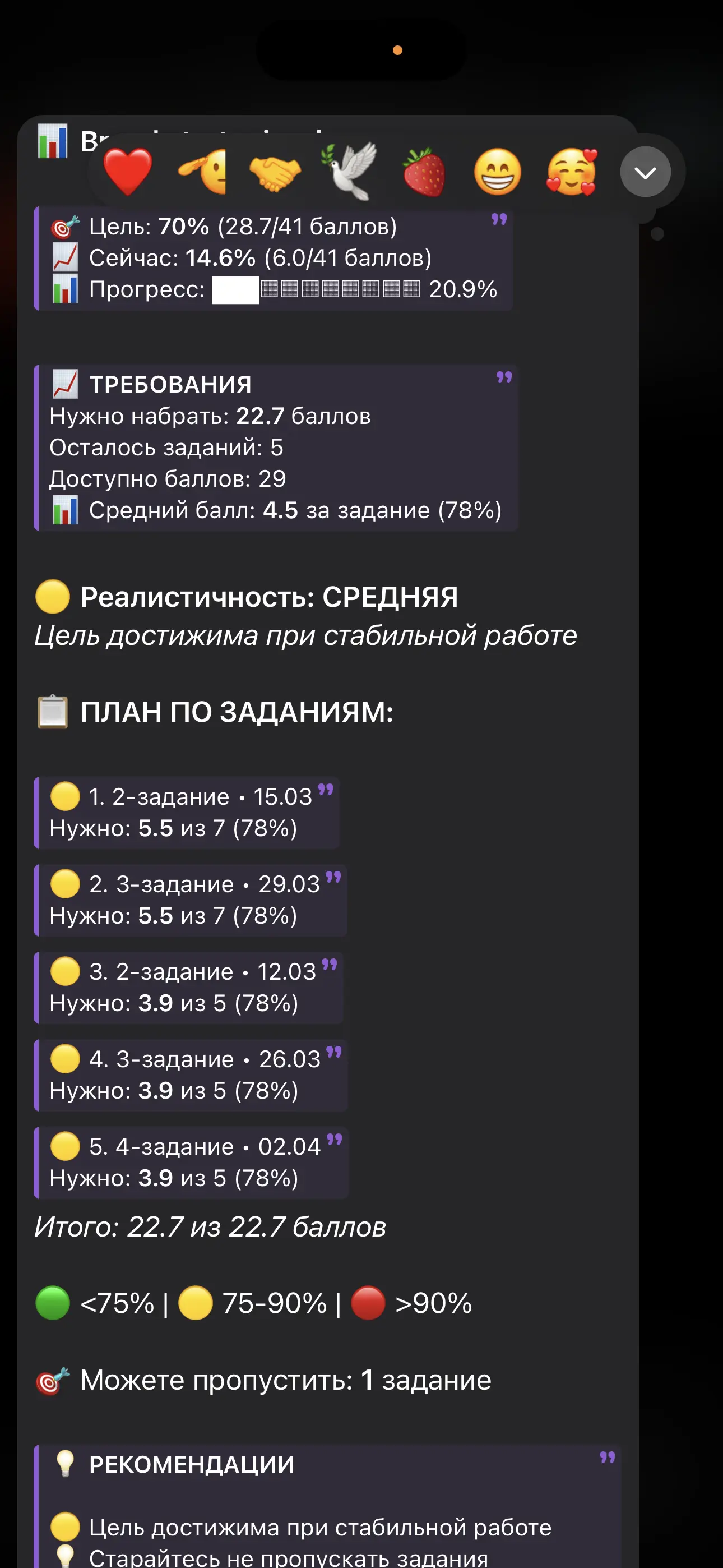Select the yellow circle next to Реалистичность

coord(55,598)
